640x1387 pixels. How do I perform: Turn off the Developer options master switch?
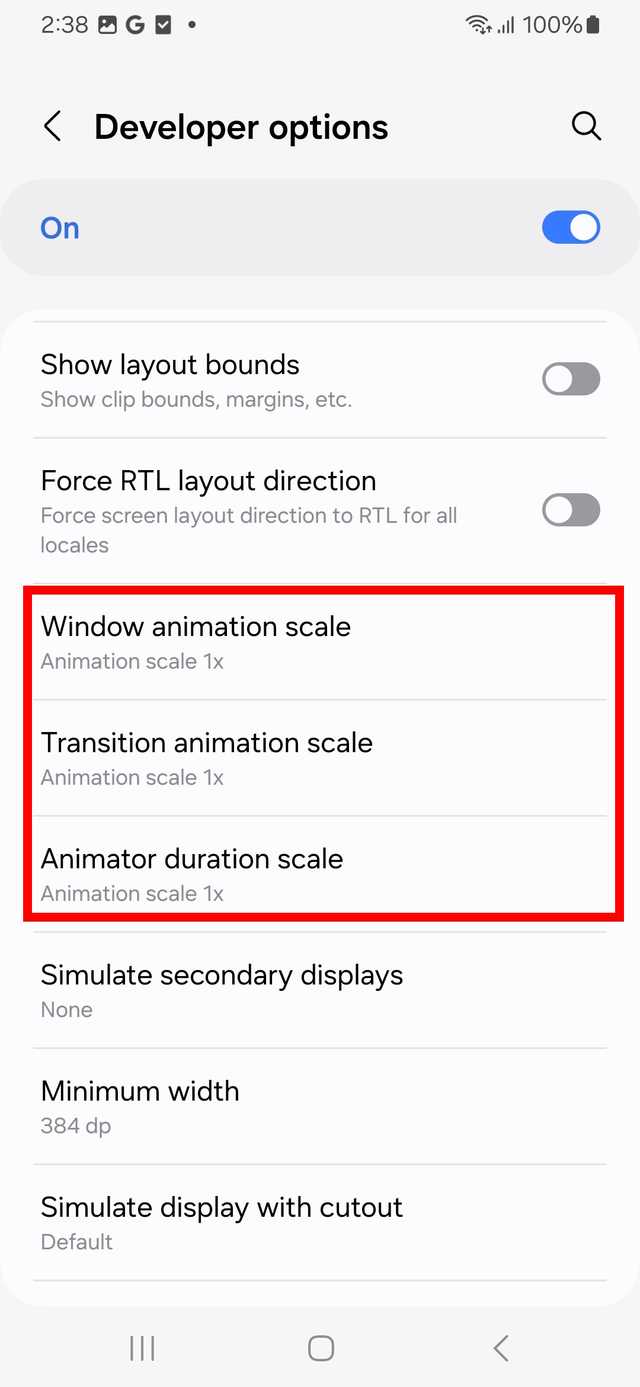[570, 228]
